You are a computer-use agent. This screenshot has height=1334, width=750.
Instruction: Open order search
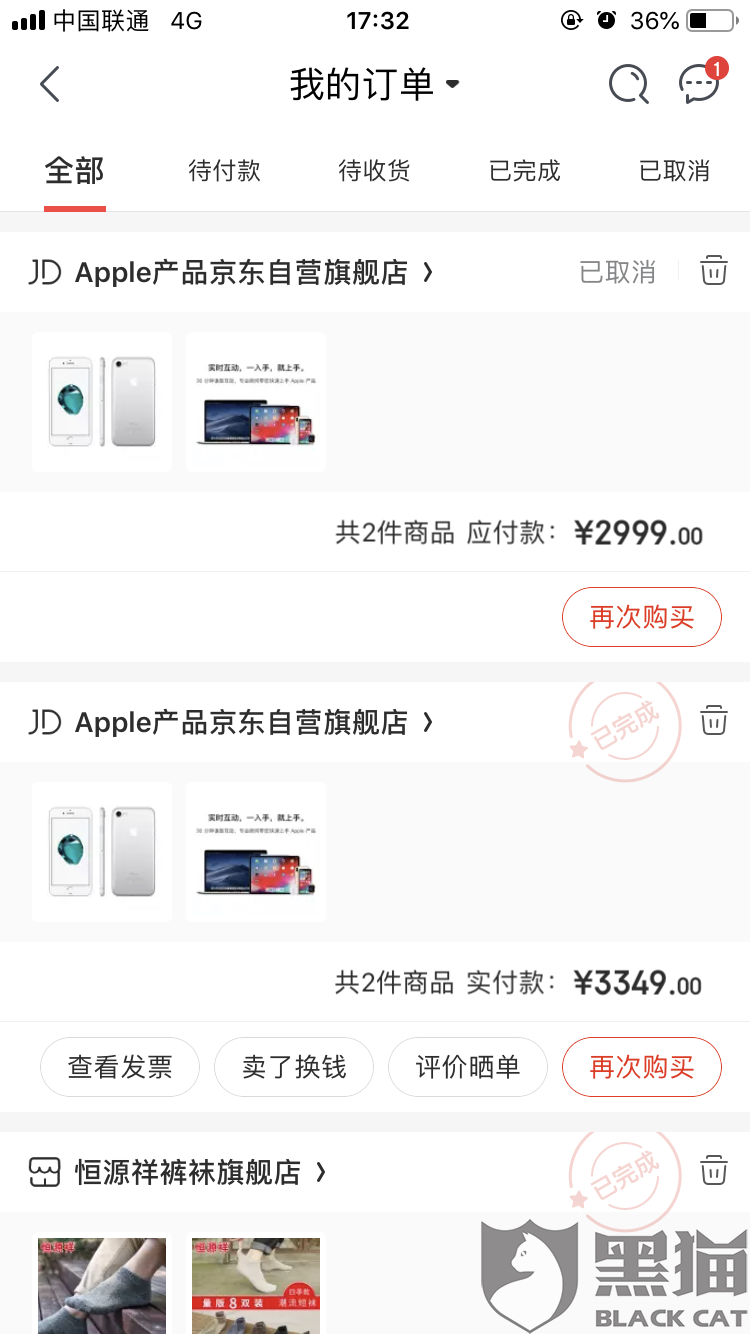pyautogui.click(x=628, y=85)
